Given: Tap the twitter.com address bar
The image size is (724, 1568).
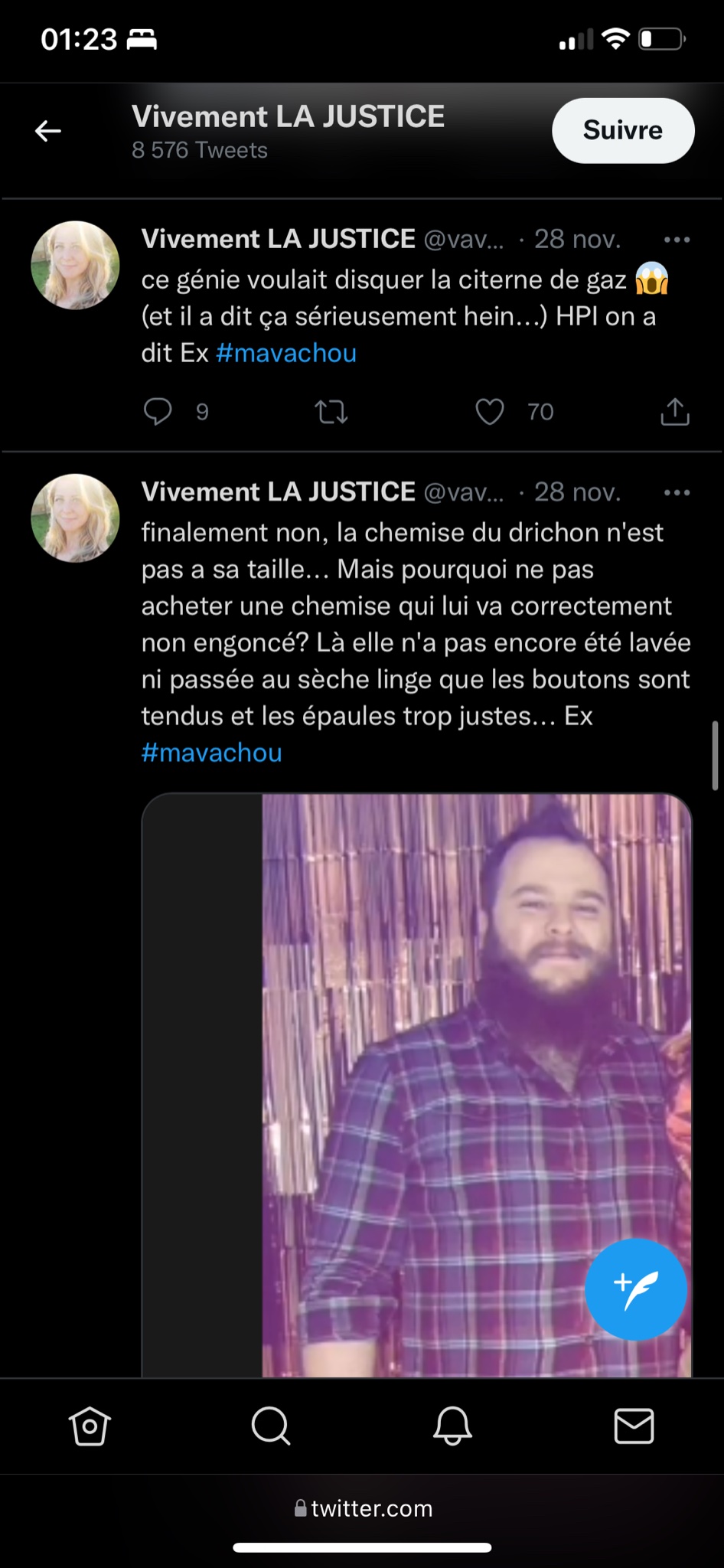Looking at the screenshot, I should [x=363, y=1508].
